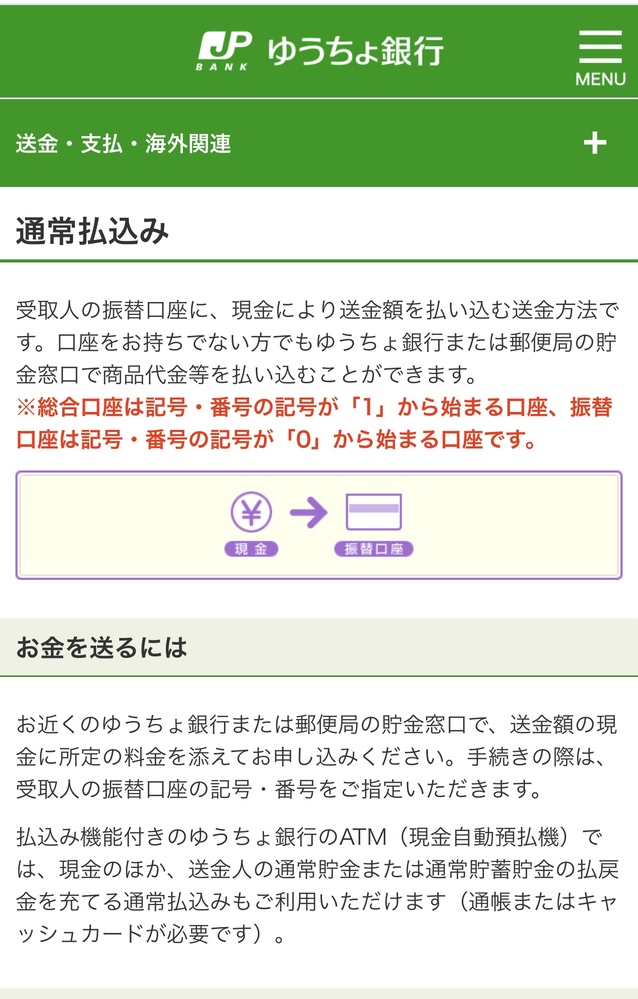
Task: Open the MENU hamburger button
Action: [x=600, y=56]
